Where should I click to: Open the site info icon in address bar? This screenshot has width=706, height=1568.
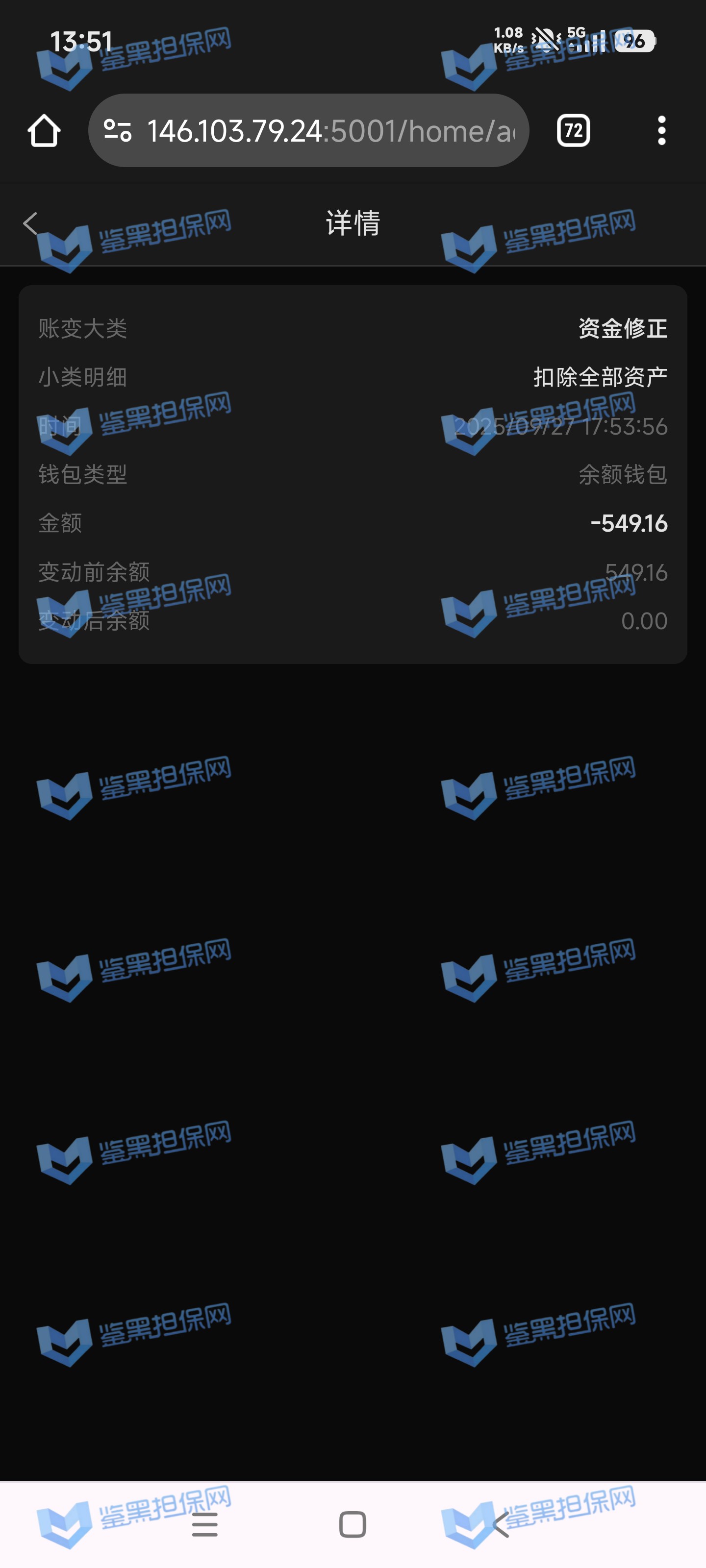click(118, 131)
